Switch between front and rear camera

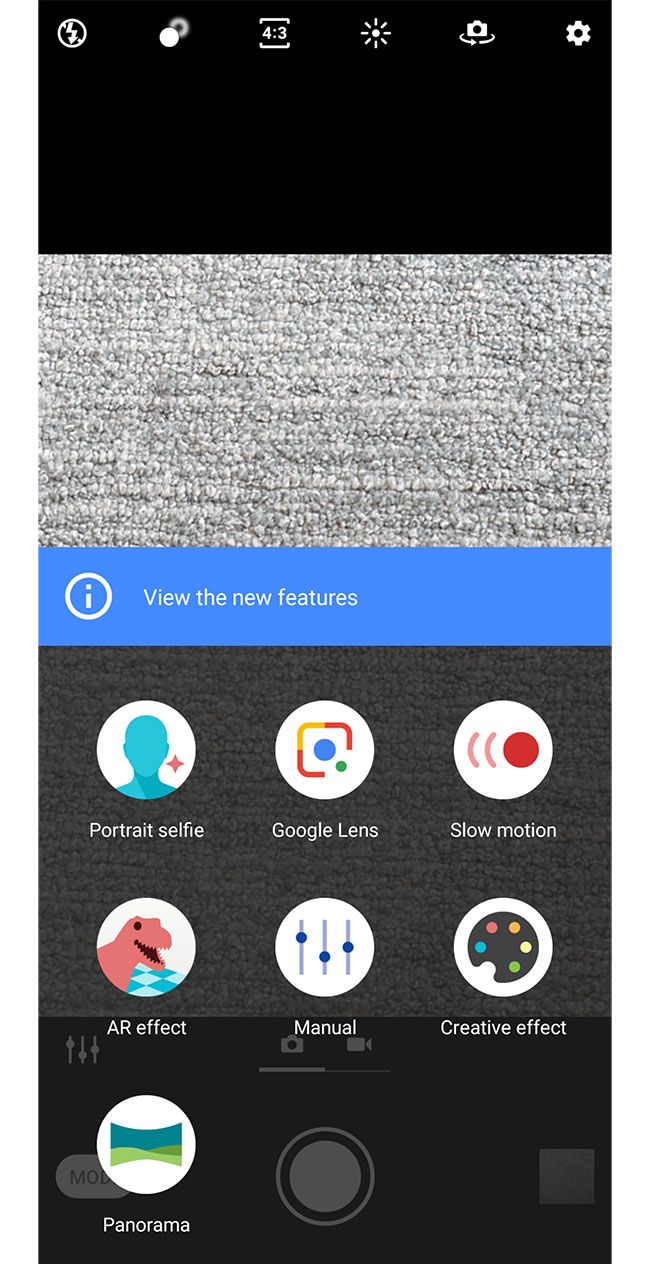477,34
